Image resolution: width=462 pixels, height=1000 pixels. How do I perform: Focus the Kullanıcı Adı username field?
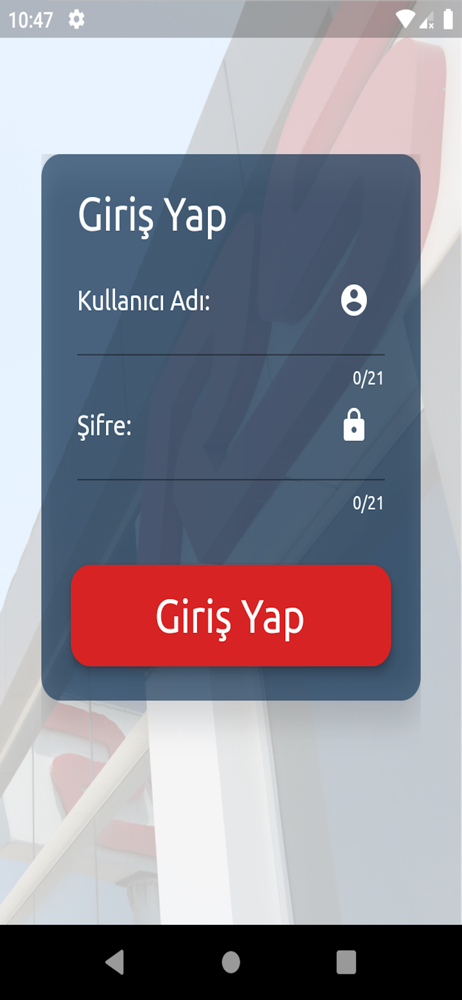(230, 319)
